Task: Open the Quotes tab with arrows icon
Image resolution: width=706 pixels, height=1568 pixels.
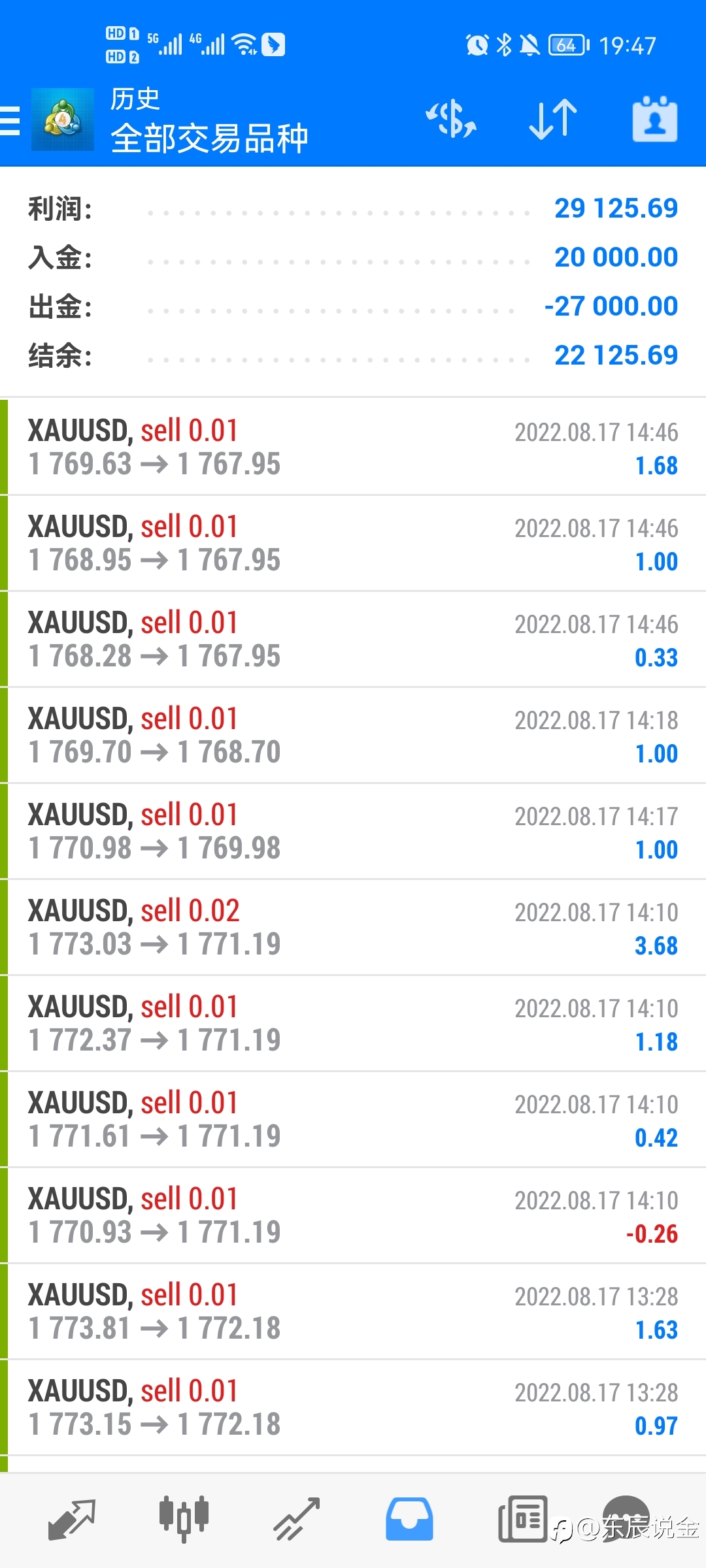Action: [x=72, y=1520]
